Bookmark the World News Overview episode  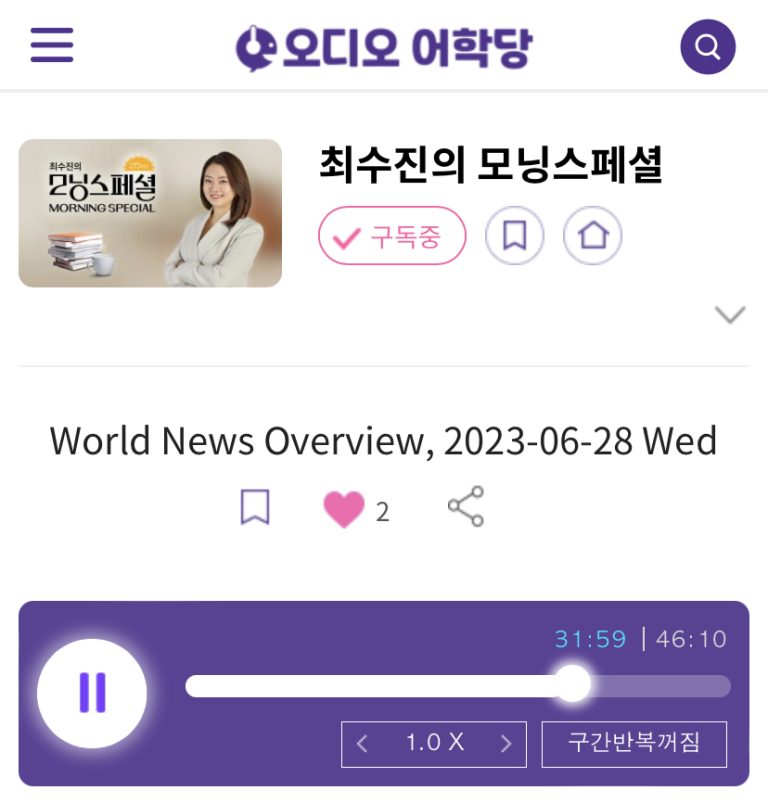coord(255,508)
